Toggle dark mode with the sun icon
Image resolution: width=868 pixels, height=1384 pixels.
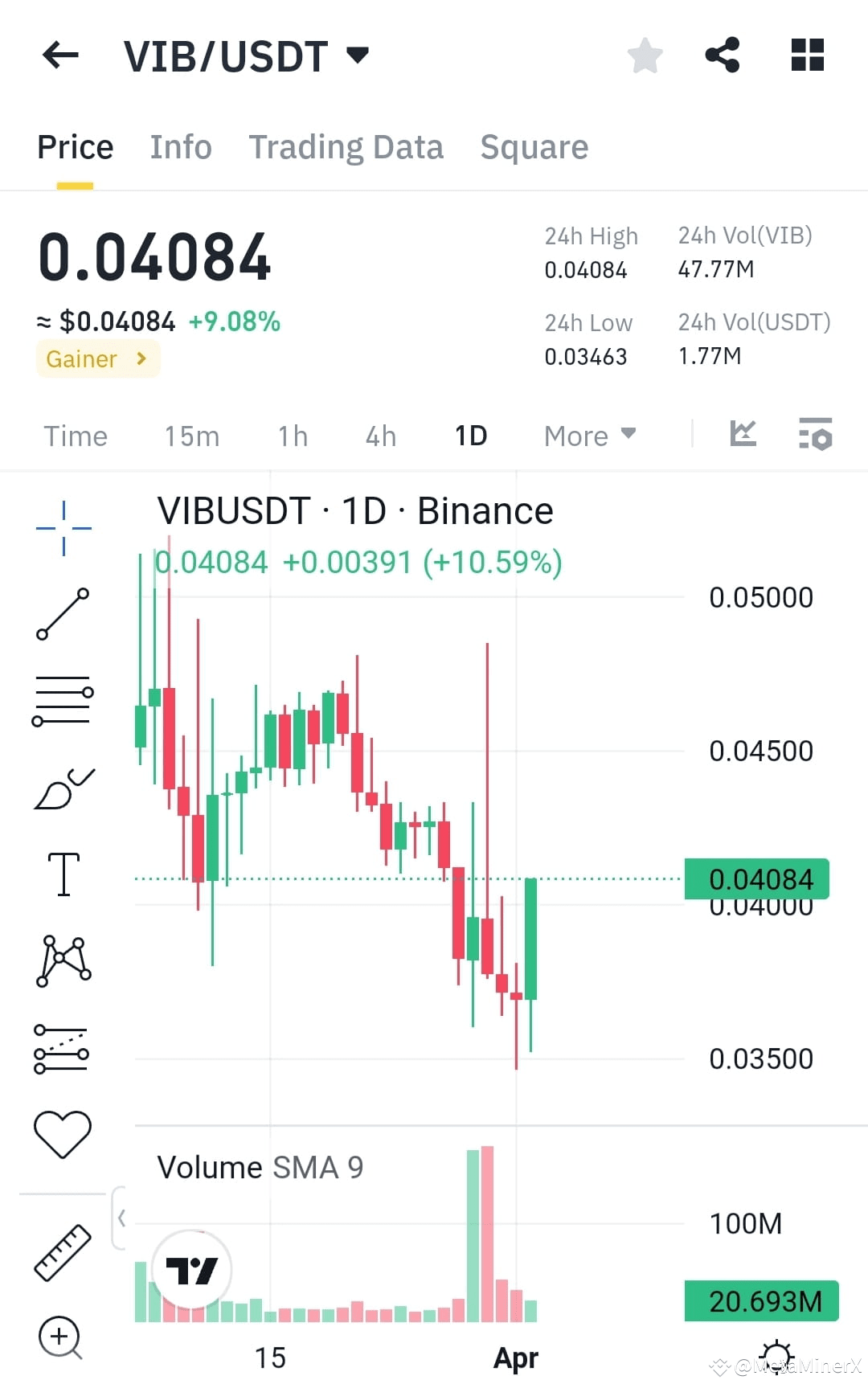(x=776, y=1356)
